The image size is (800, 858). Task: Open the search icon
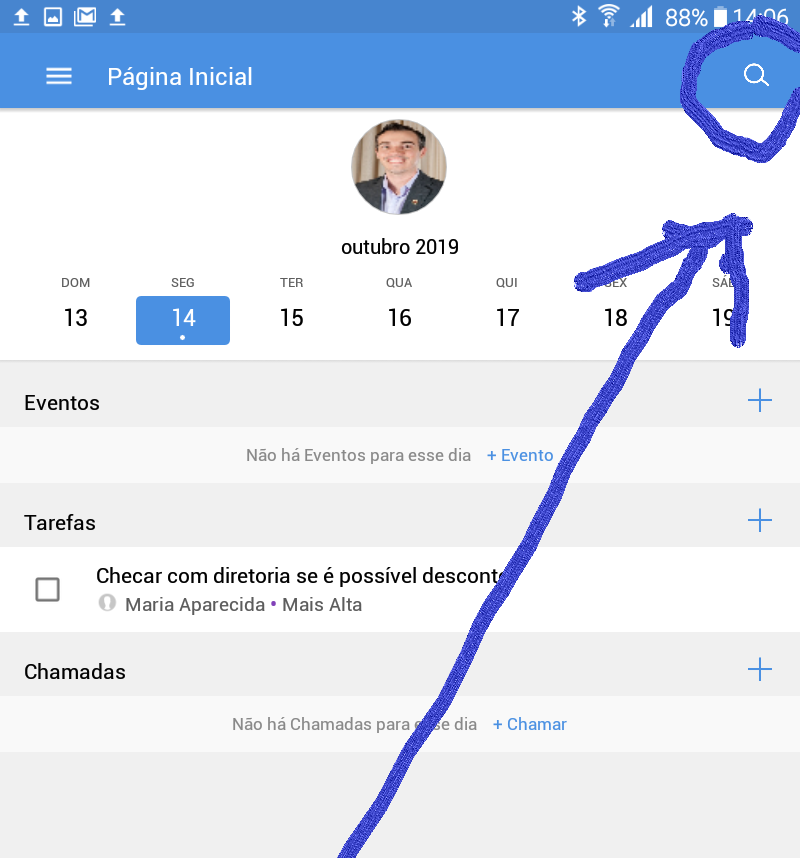pyautogui.click(x=756, y=76)
